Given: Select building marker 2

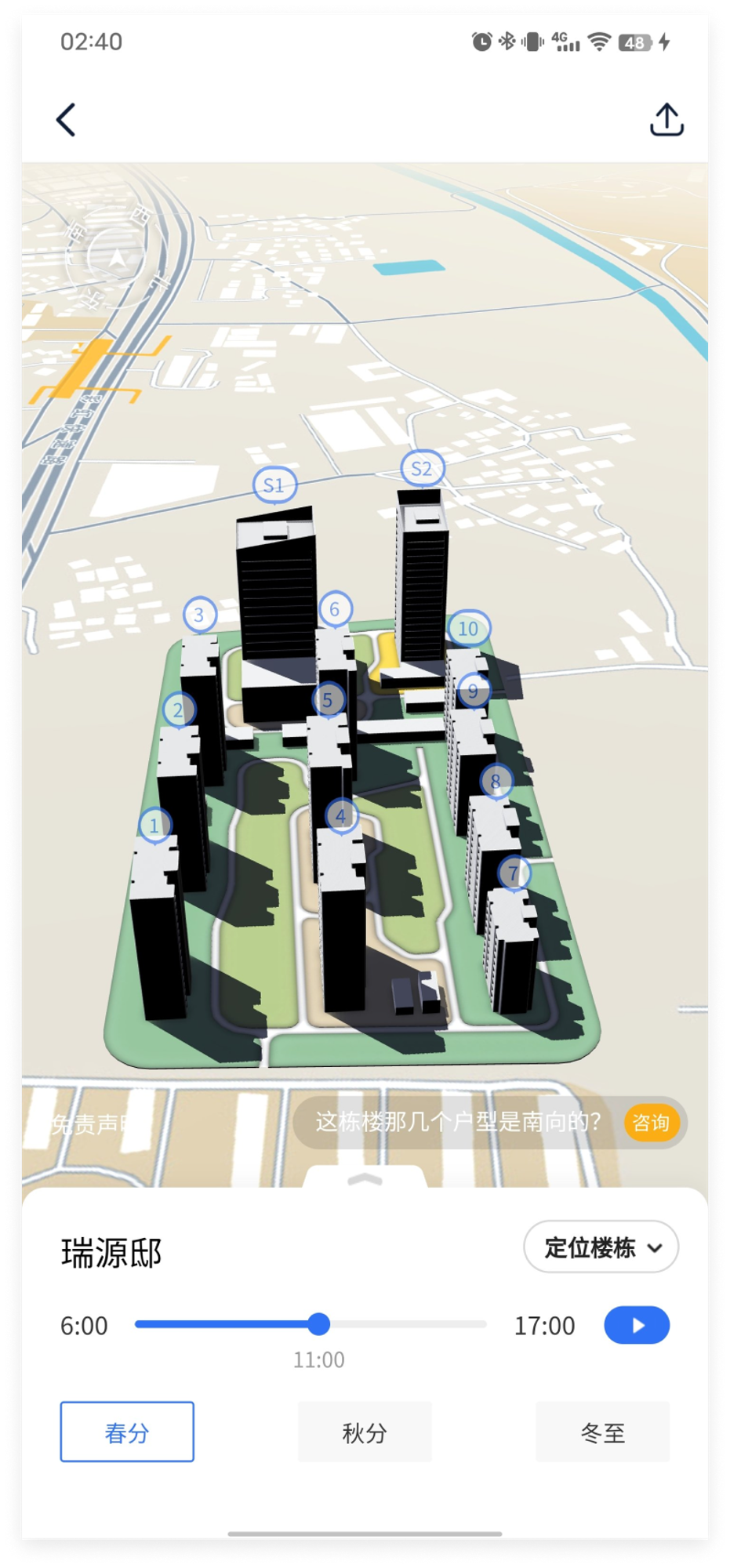Looking at the screenshot, I should pos(179,710).
